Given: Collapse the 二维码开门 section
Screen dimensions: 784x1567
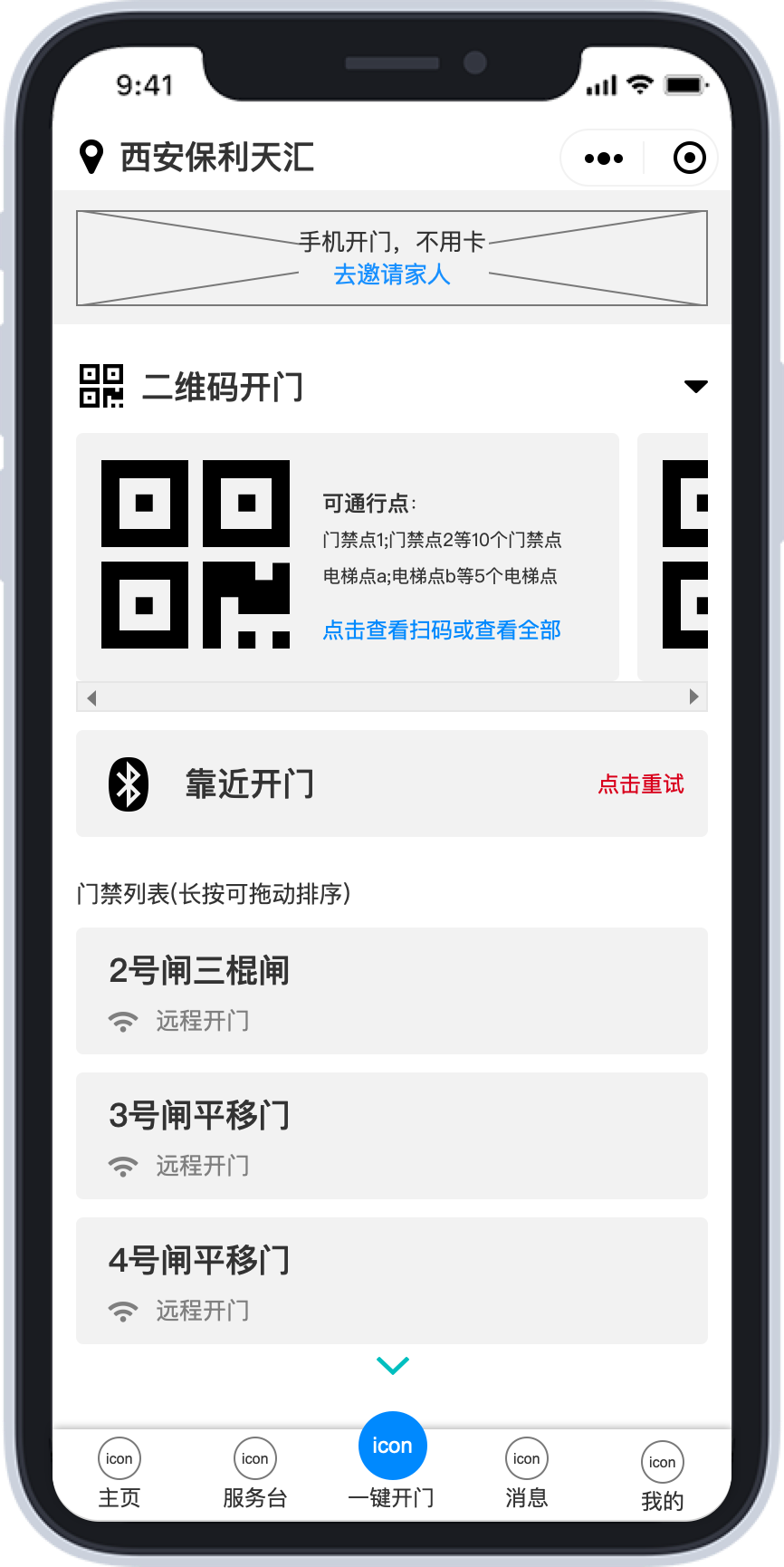Looking at the screenshot, I should pos(695,387).
